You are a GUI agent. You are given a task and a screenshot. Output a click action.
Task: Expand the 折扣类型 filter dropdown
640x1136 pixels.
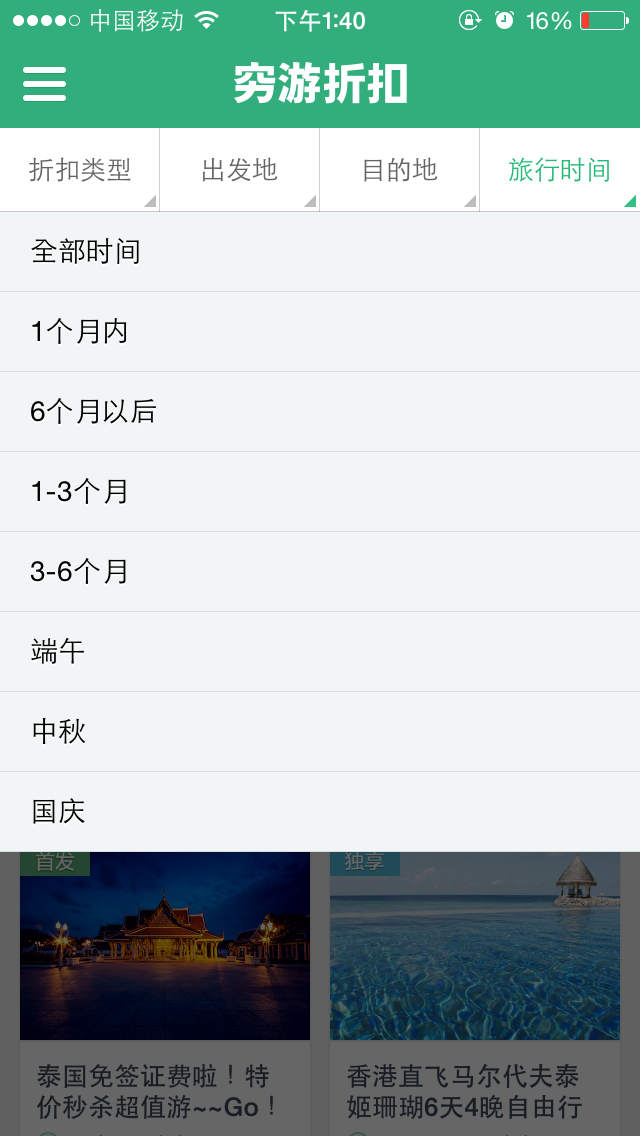click(80, 170)
